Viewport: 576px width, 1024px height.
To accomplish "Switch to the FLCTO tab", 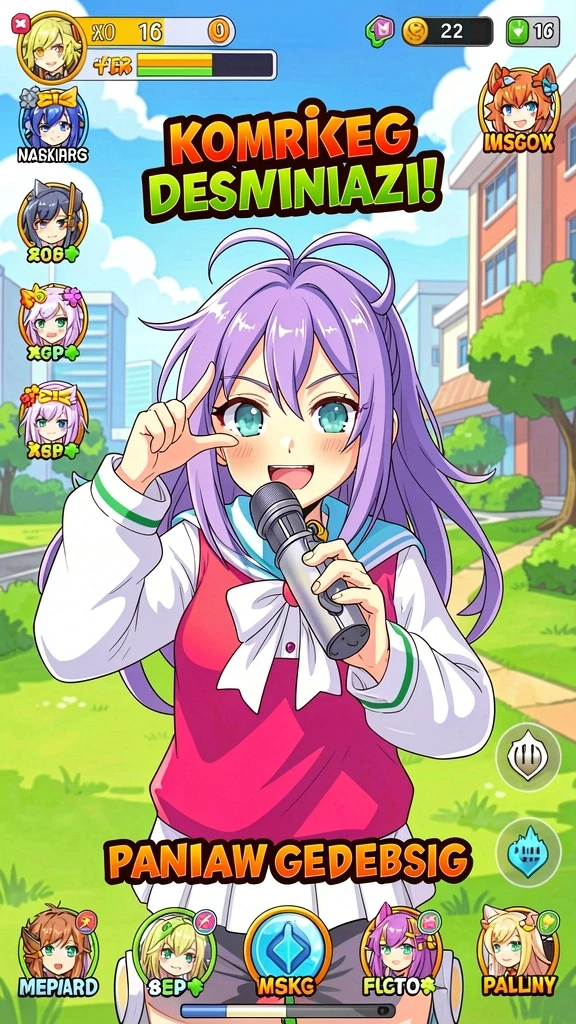I will 401,952.
